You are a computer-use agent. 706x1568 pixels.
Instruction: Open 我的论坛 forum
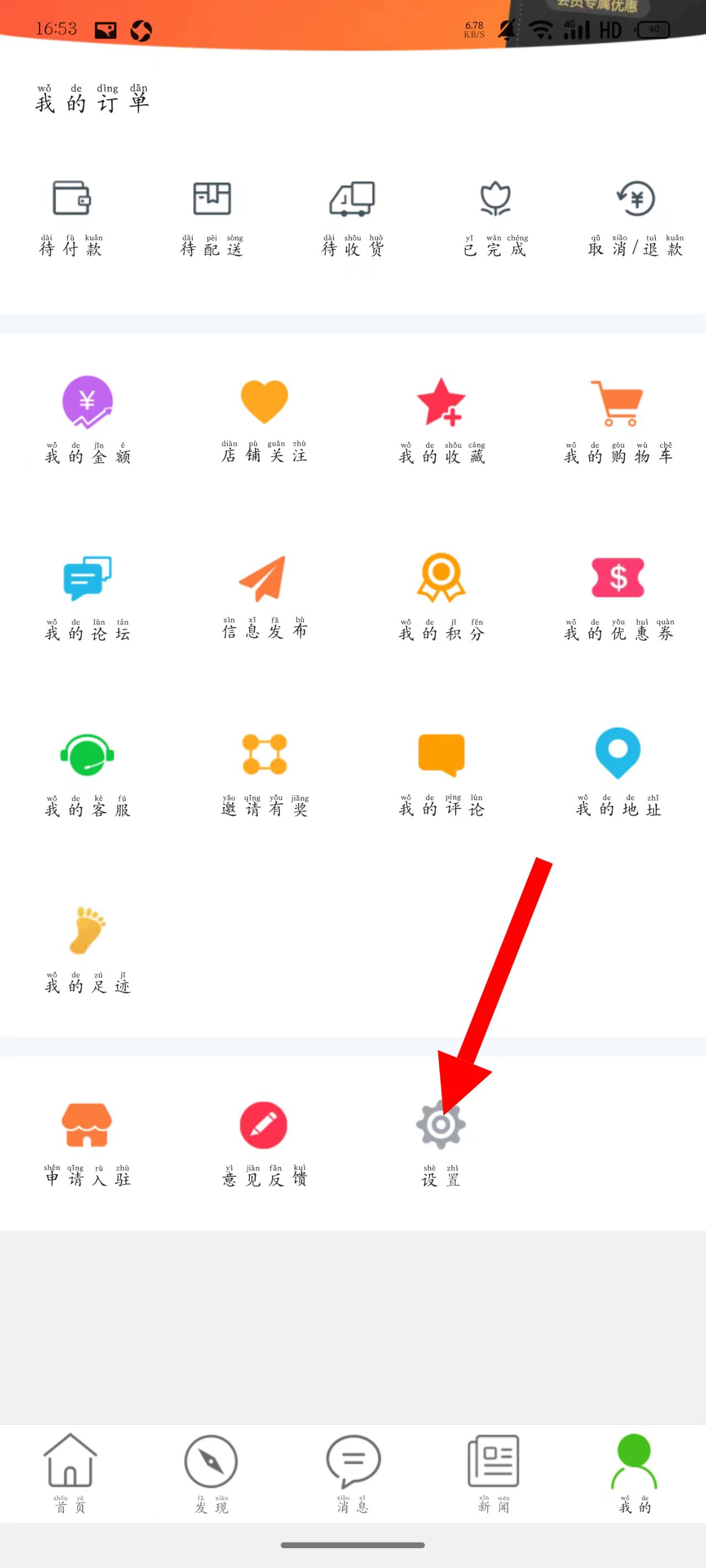(x=87, y=595)
